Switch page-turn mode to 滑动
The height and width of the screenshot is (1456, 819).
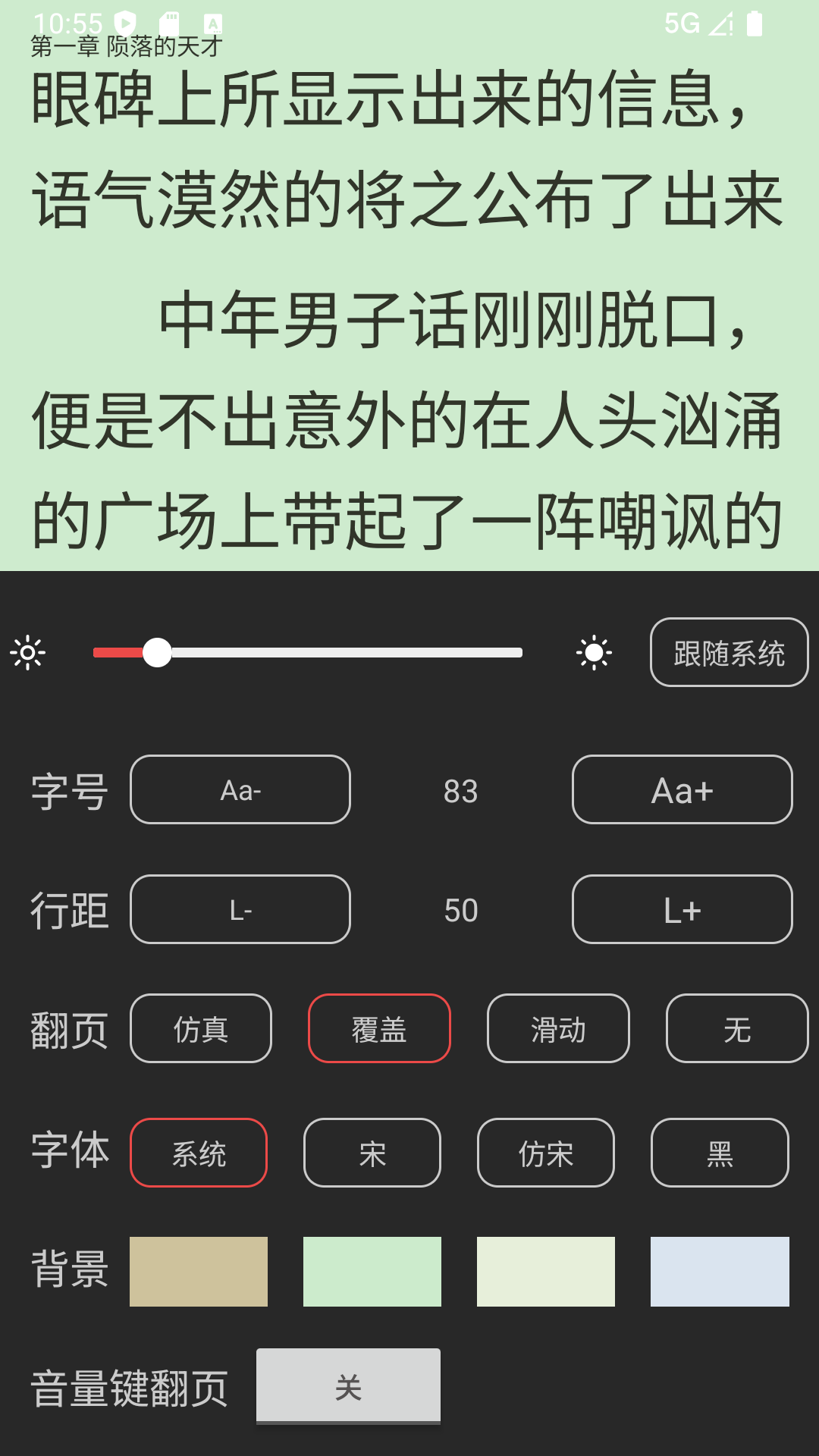[x=558, y=1028]
